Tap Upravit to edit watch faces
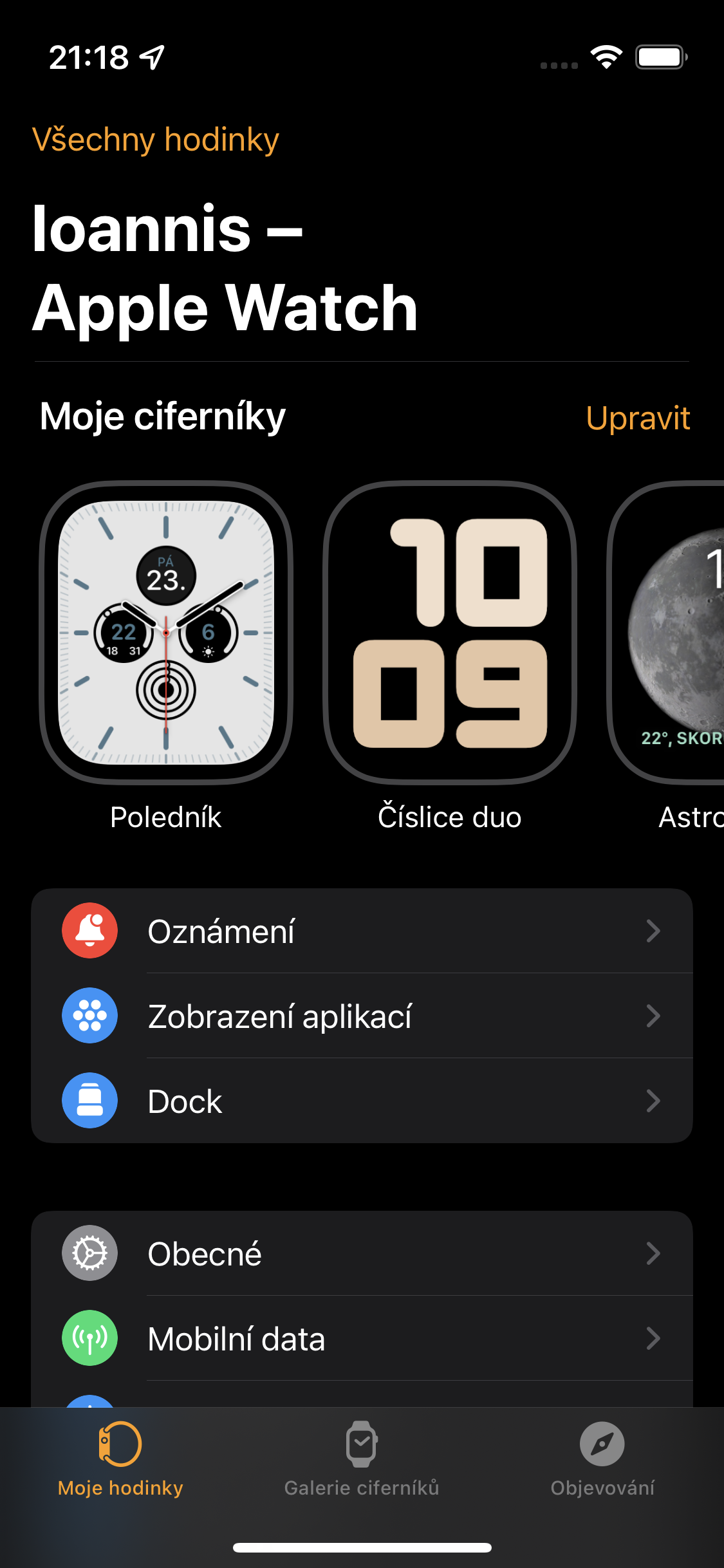 click(639, 418)
